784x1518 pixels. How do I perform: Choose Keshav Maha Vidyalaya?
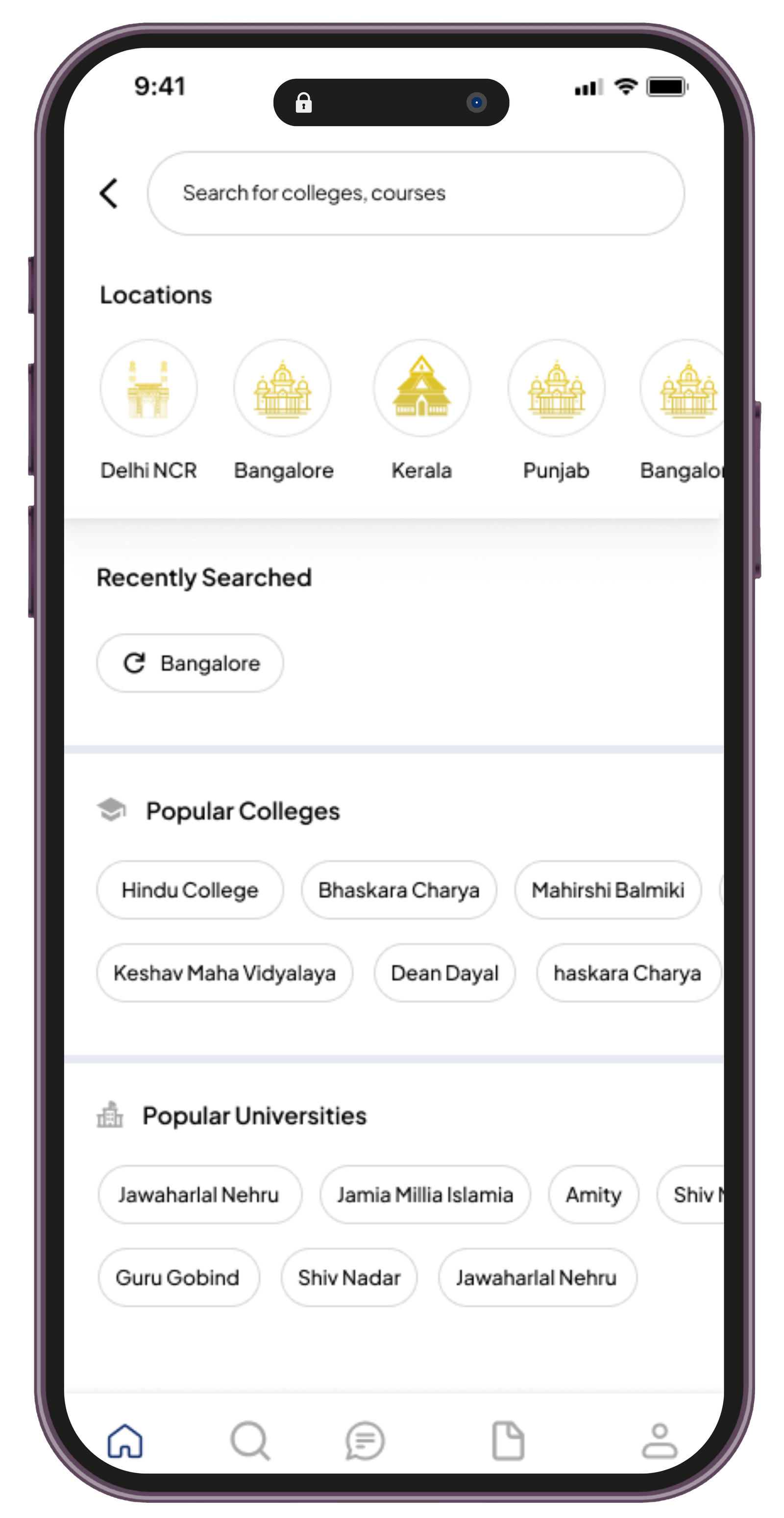pos(224,973)
